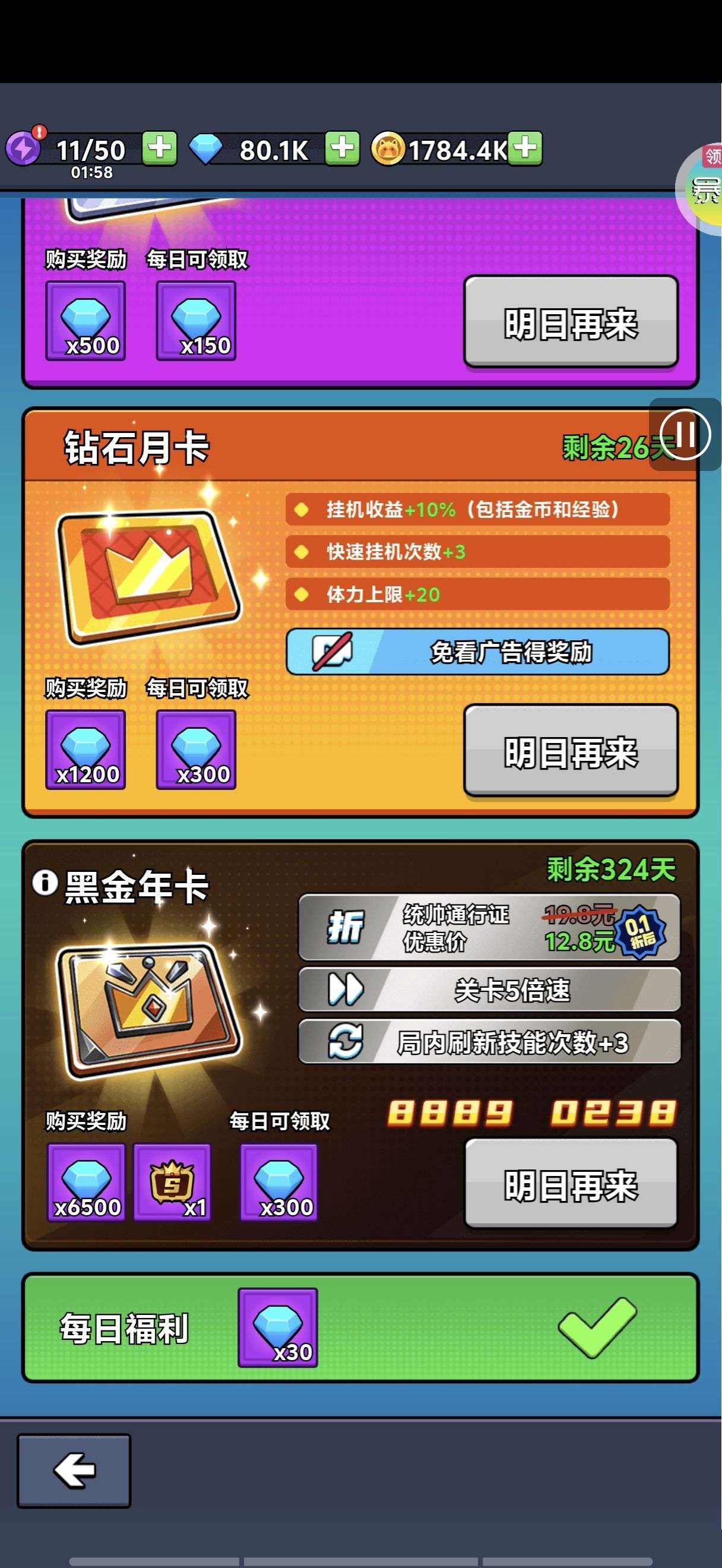Tap the green checkmark on 每日福利

(597, 1329)
